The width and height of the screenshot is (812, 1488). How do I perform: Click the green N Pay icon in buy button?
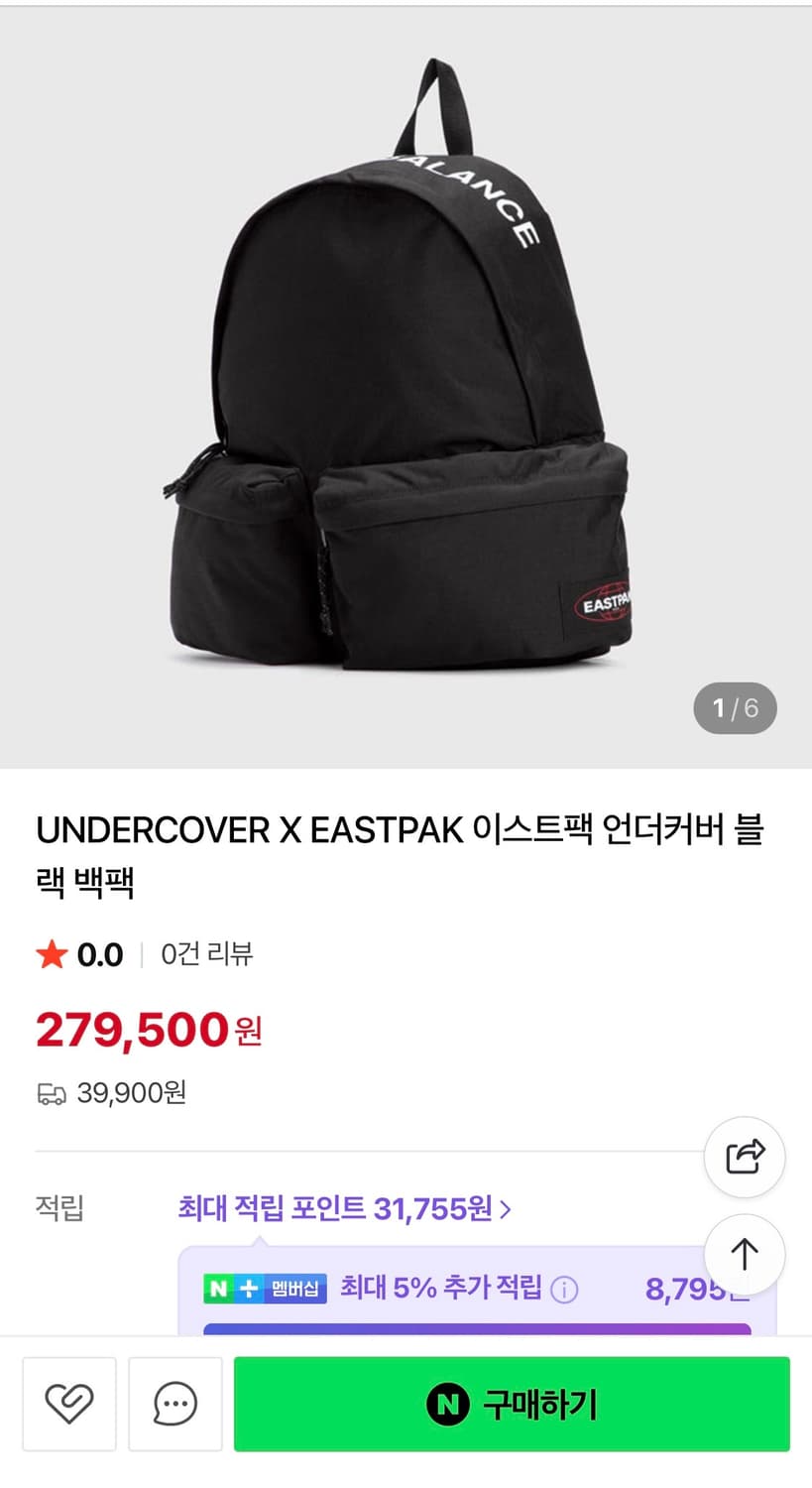click(448, 1404)
